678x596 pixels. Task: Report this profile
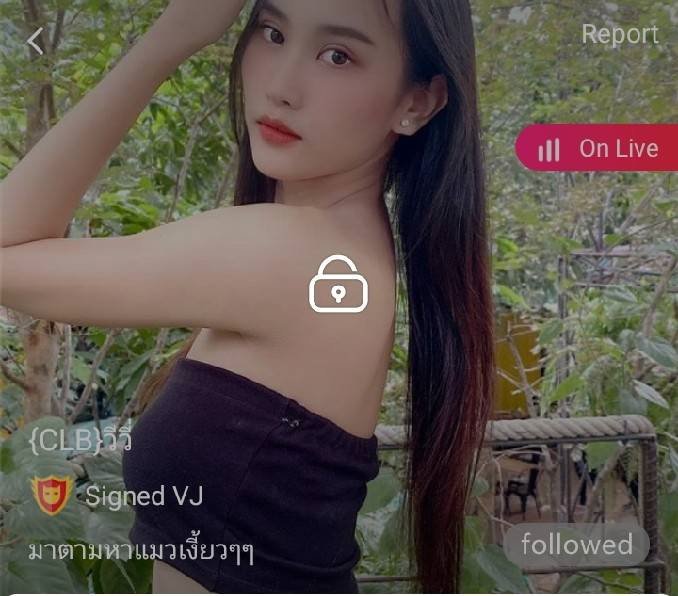click(620, 34)
